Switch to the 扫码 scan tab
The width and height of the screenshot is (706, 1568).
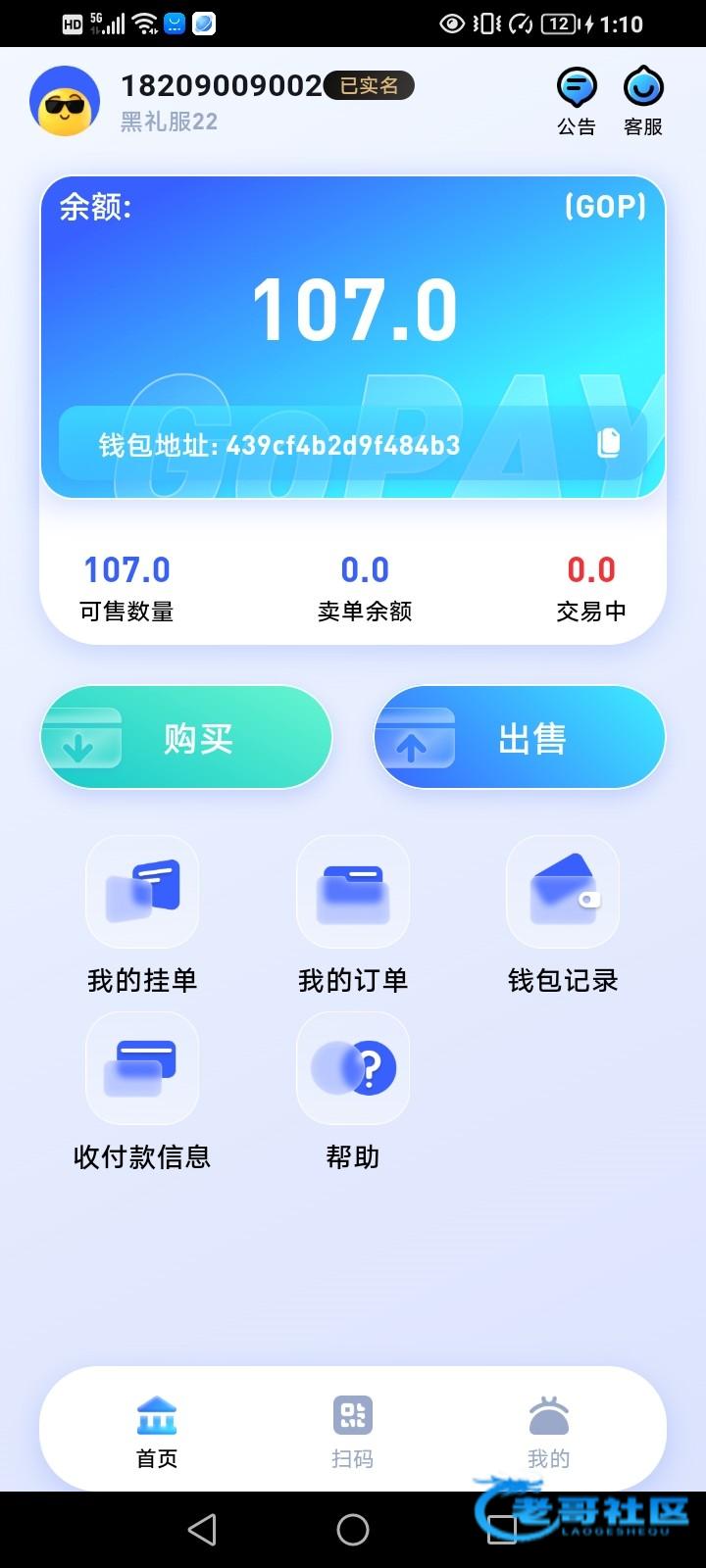coord(353,1431)
